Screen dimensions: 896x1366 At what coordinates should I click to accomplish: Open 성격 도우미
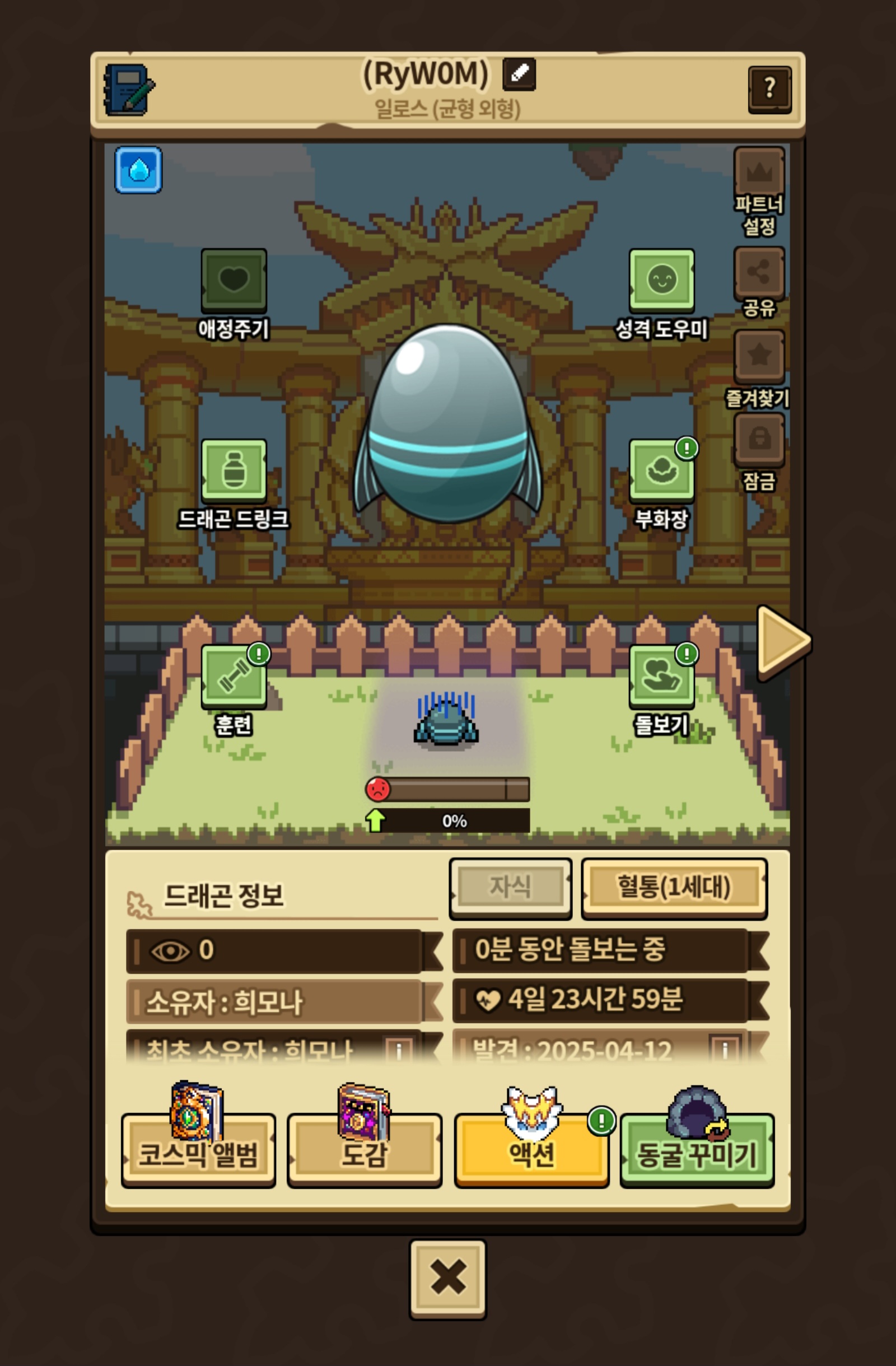click(661, 280)
